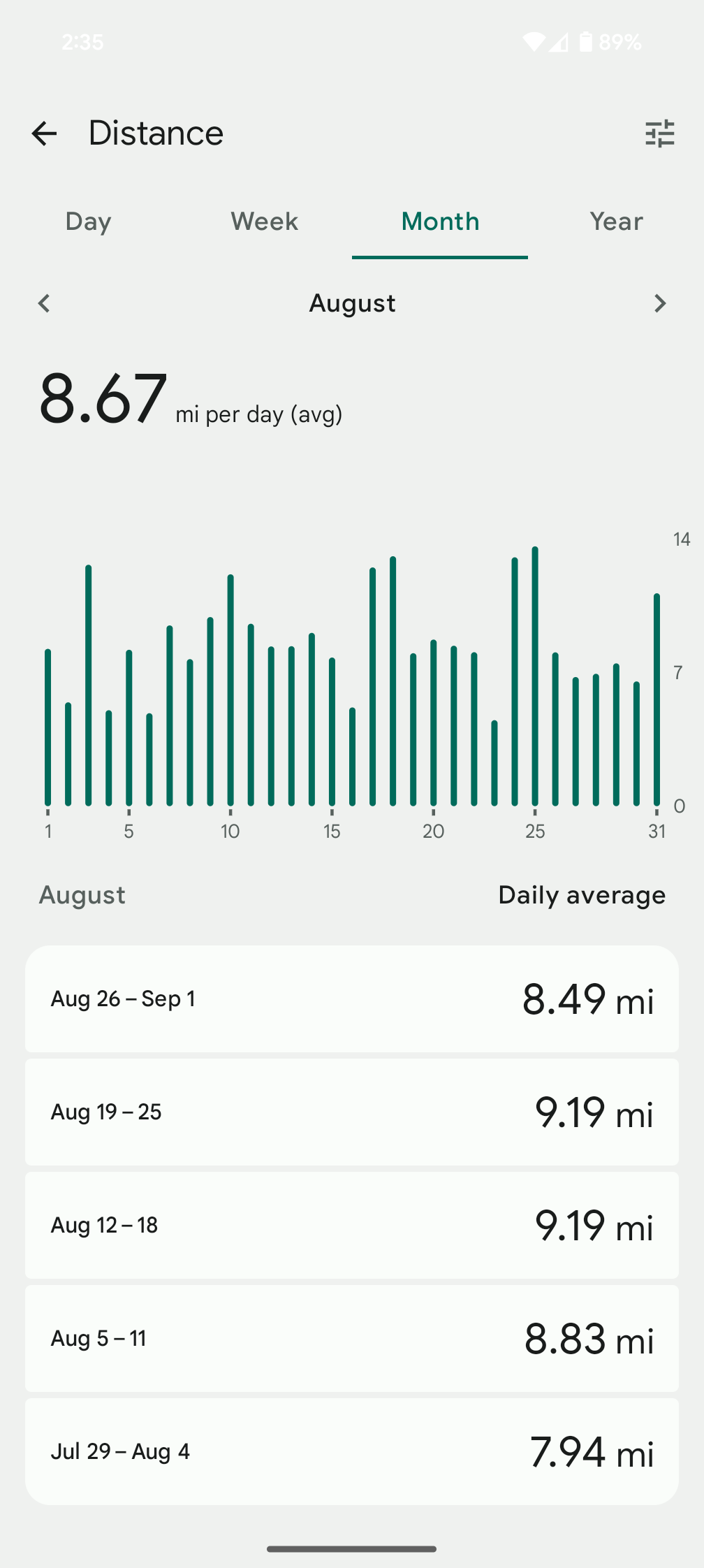
Task: Open the Aug 26 – Sep 1 week
Action: 352,999
